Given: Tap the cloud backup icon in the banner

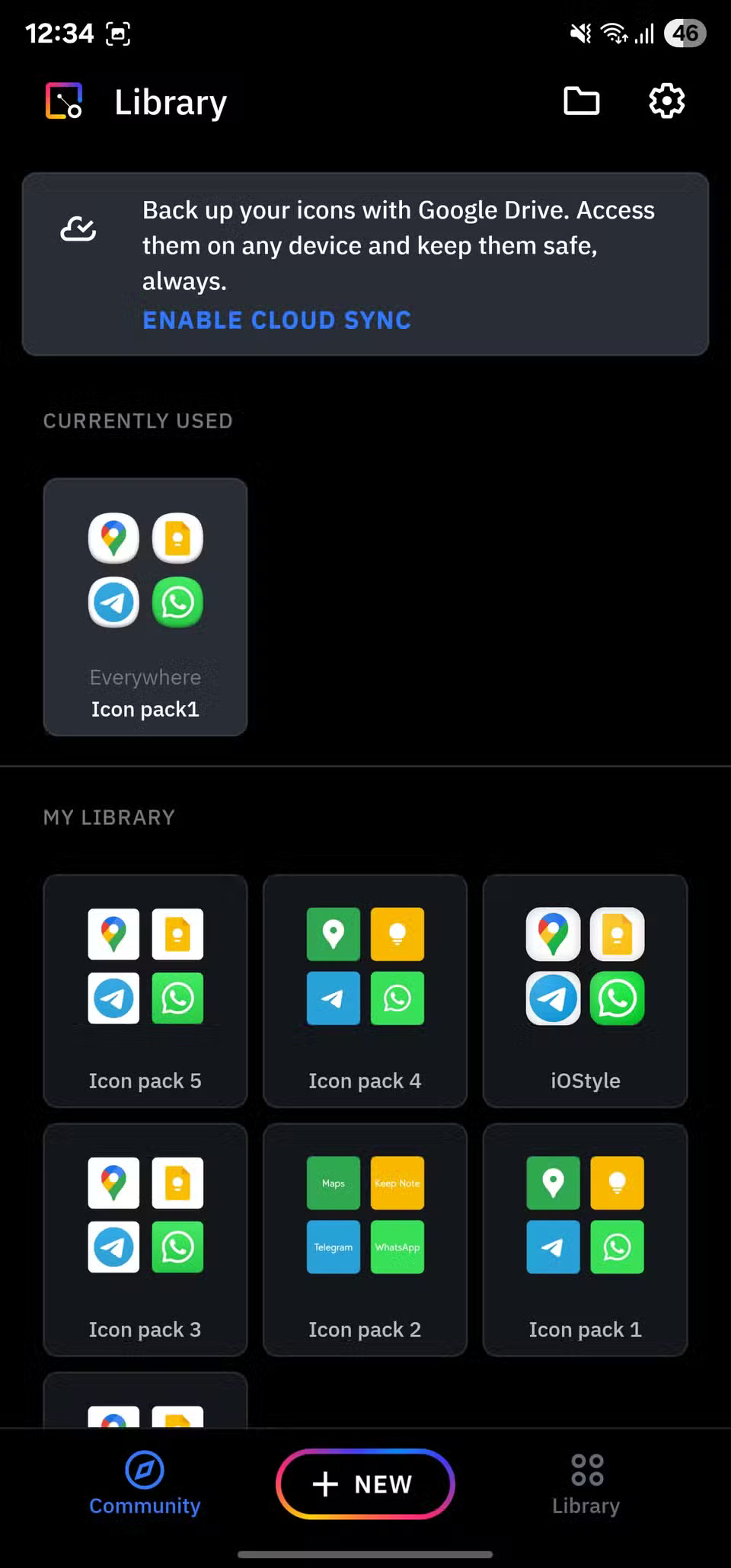Looking at the screenshot, I should point(79,228).
